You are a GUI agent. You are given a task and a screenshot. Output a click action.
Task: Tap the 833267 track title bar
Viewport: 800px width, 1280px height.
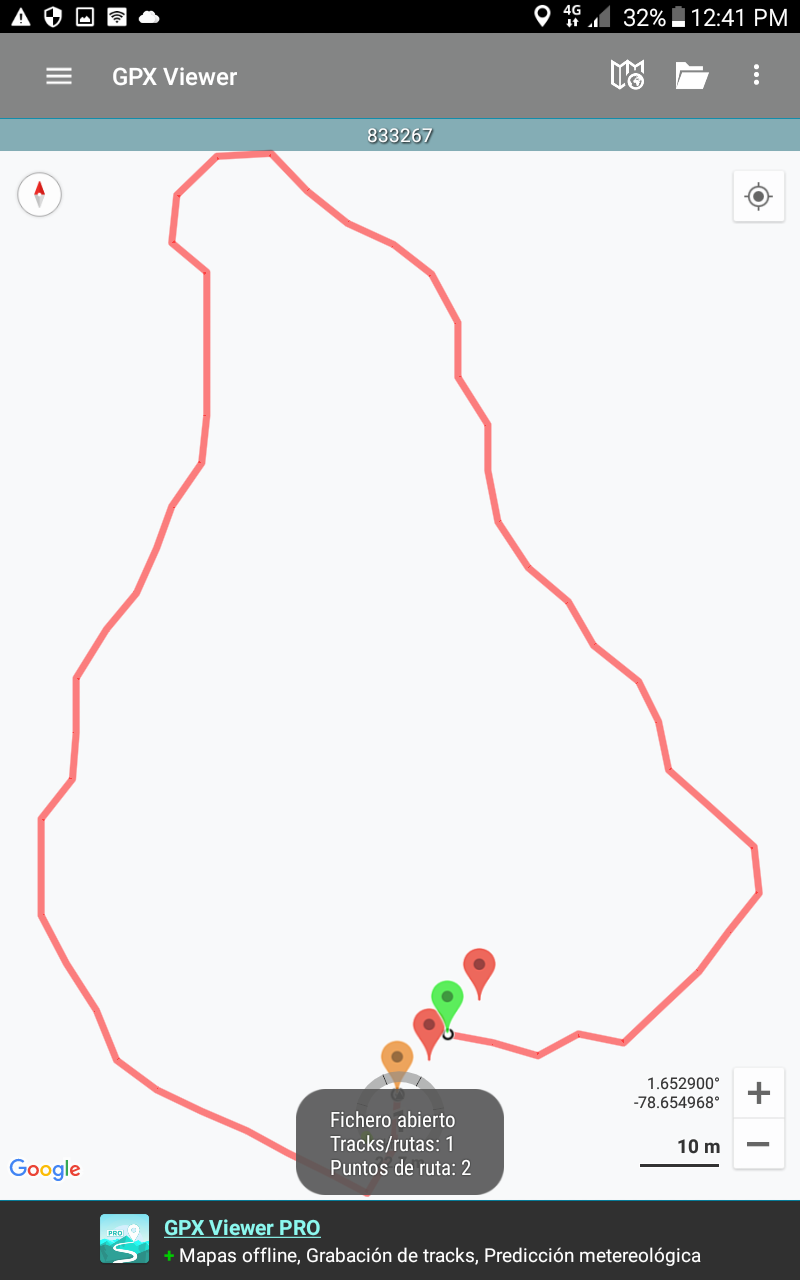coord(400,136)
